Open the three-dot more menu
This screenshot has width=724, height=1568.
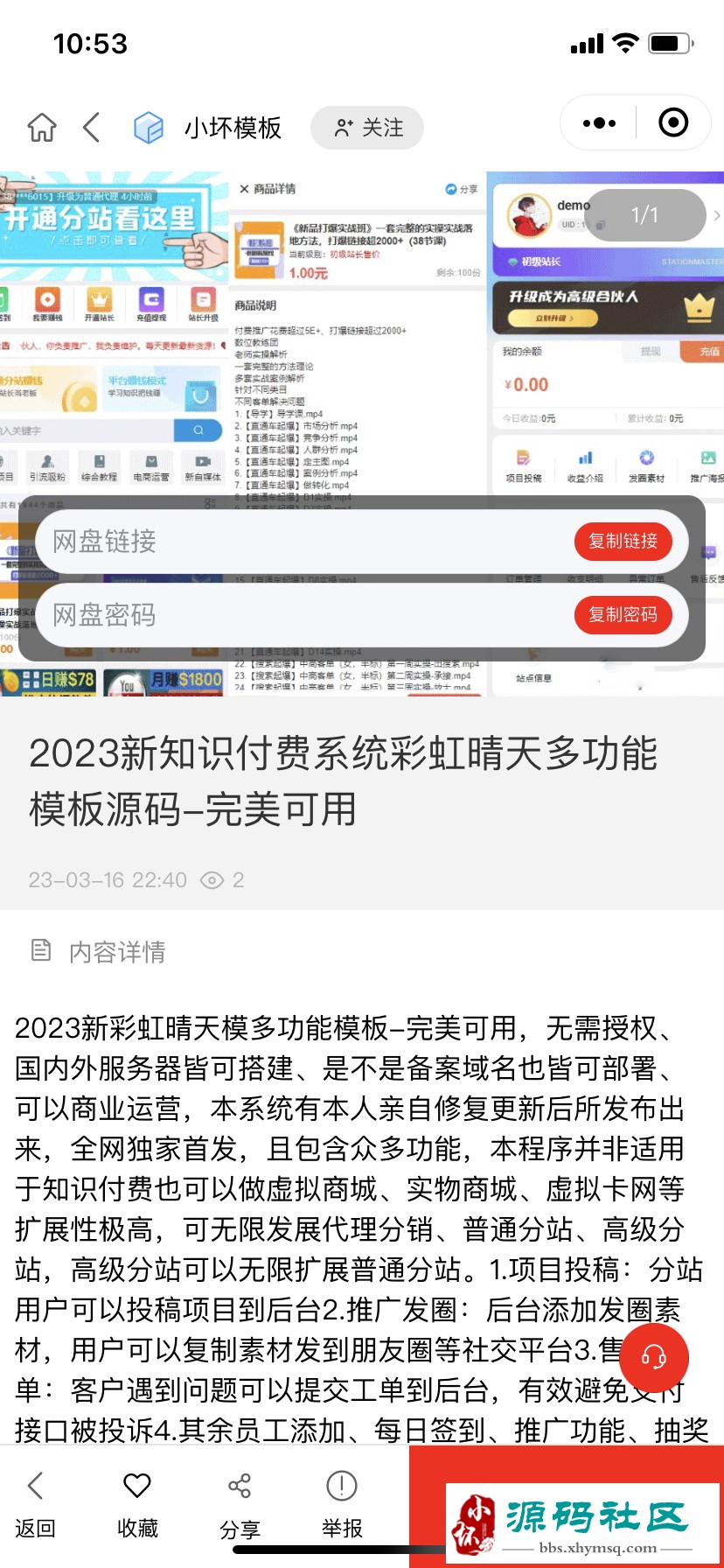tap(599, 123)
